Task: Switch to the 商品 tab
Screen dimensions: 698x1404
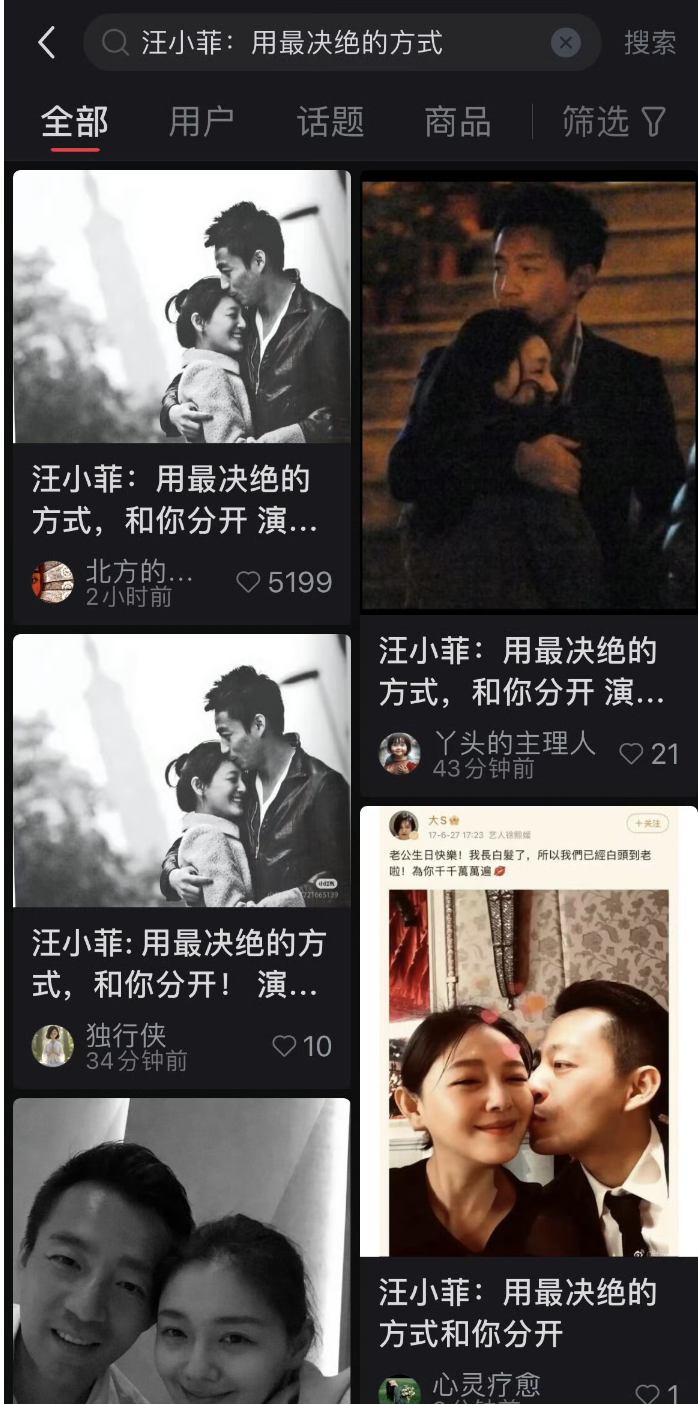Action: click(x=457, y=122)
